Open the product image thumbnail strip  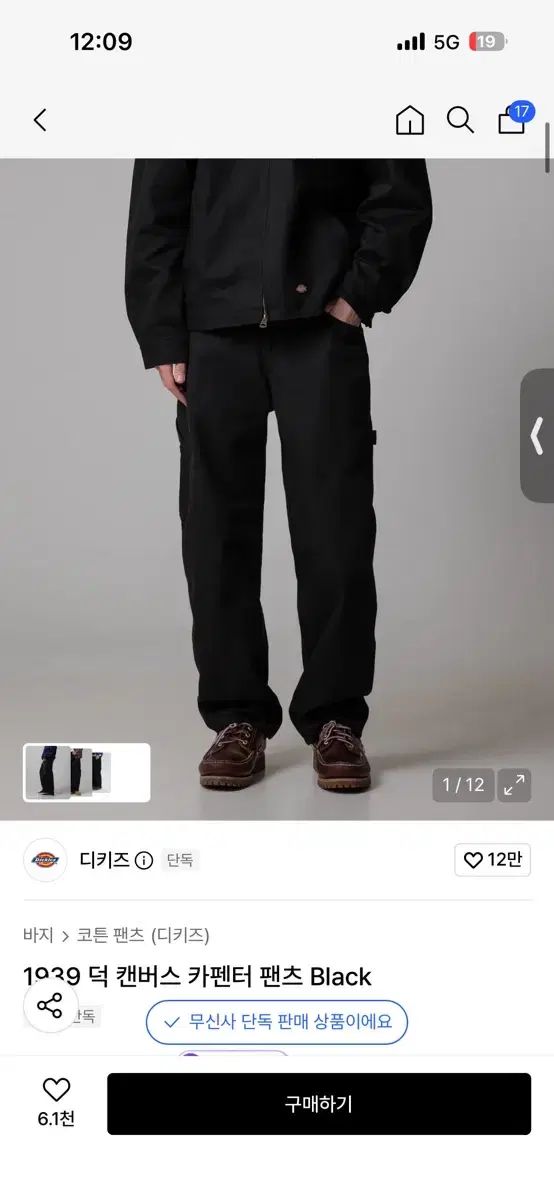pos(87,772)
